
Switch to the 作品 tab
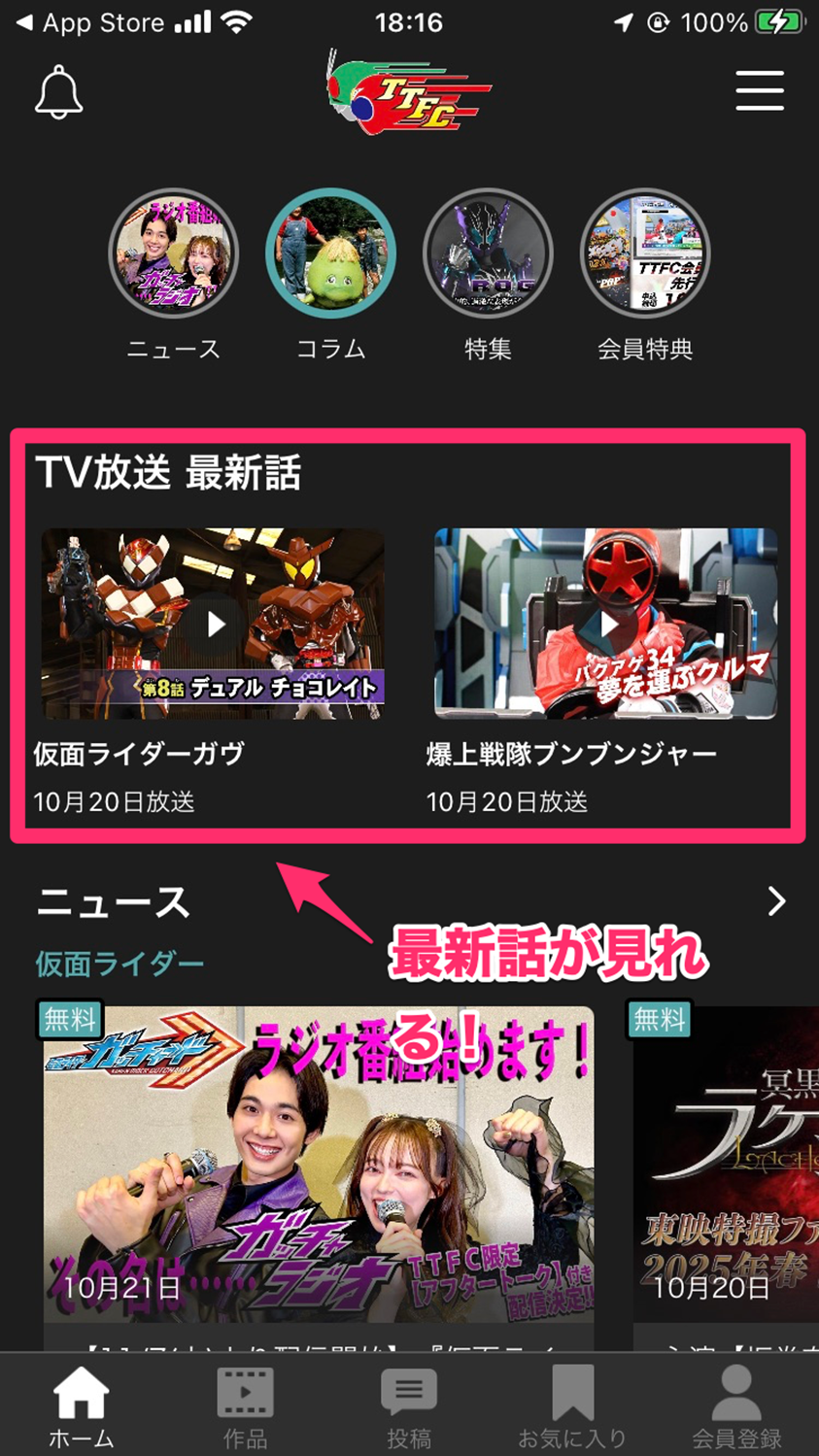(x=245, y=1405)
